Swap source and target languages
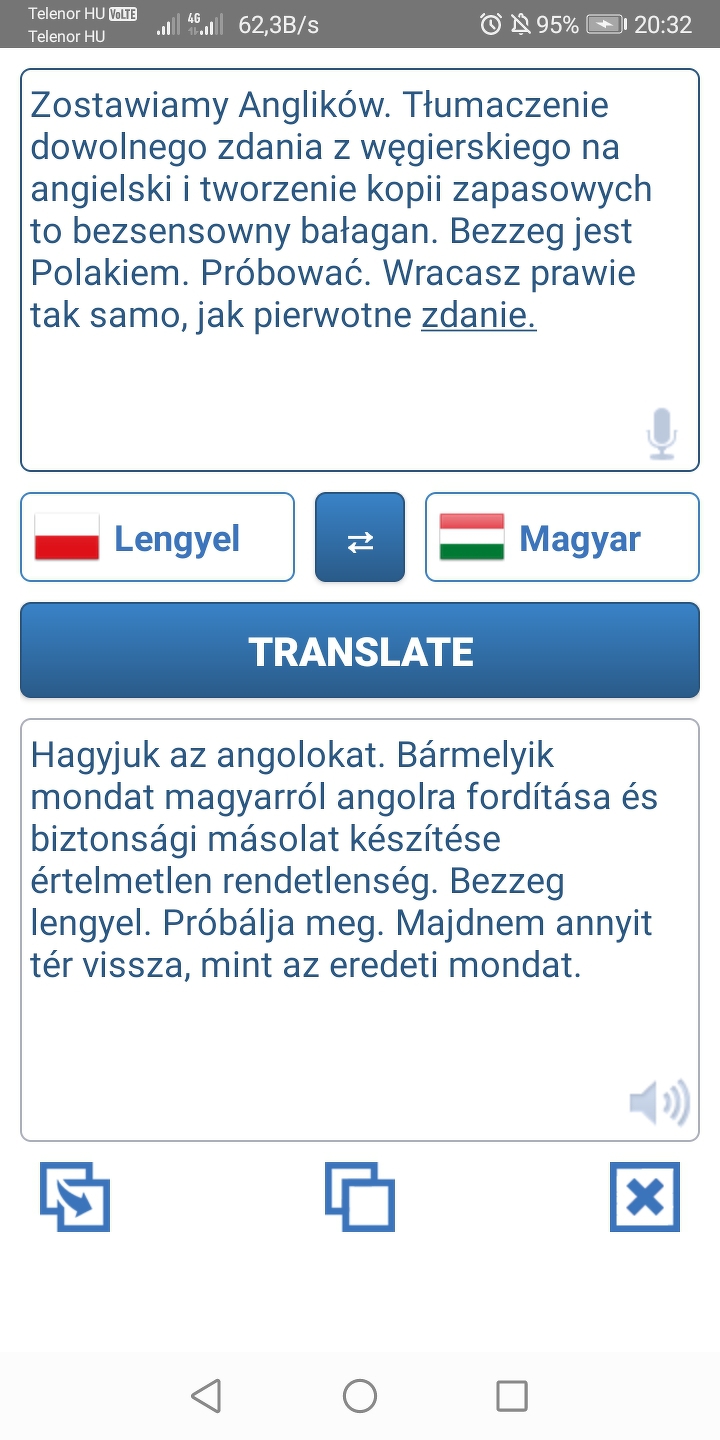 point(360,538)
